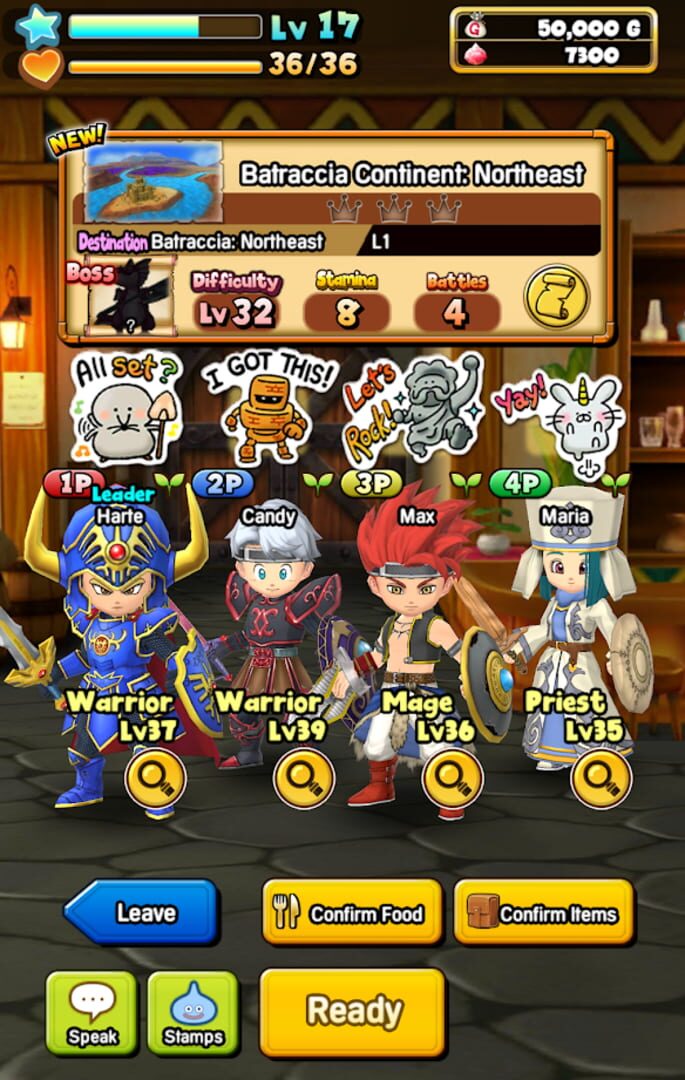This screenshot has width=685, height=1080.
Task: Inspect Candy's Warrior details with magnifier
Action: [x=304, y=777]
